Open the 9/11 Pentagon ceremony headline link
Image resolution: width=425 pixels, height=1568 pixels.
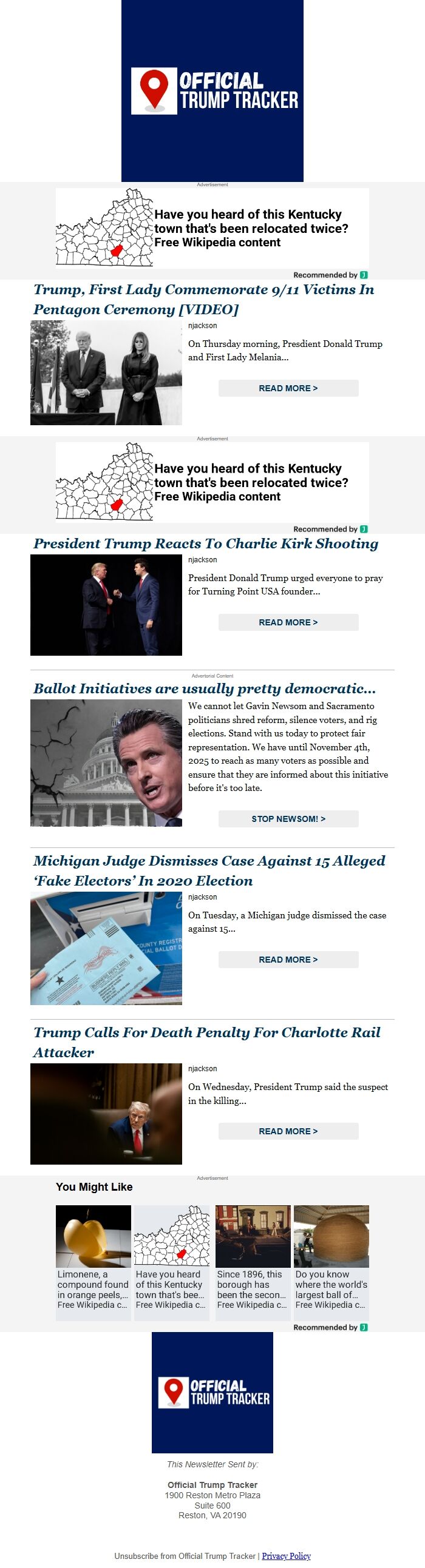(x=203, y=299)
